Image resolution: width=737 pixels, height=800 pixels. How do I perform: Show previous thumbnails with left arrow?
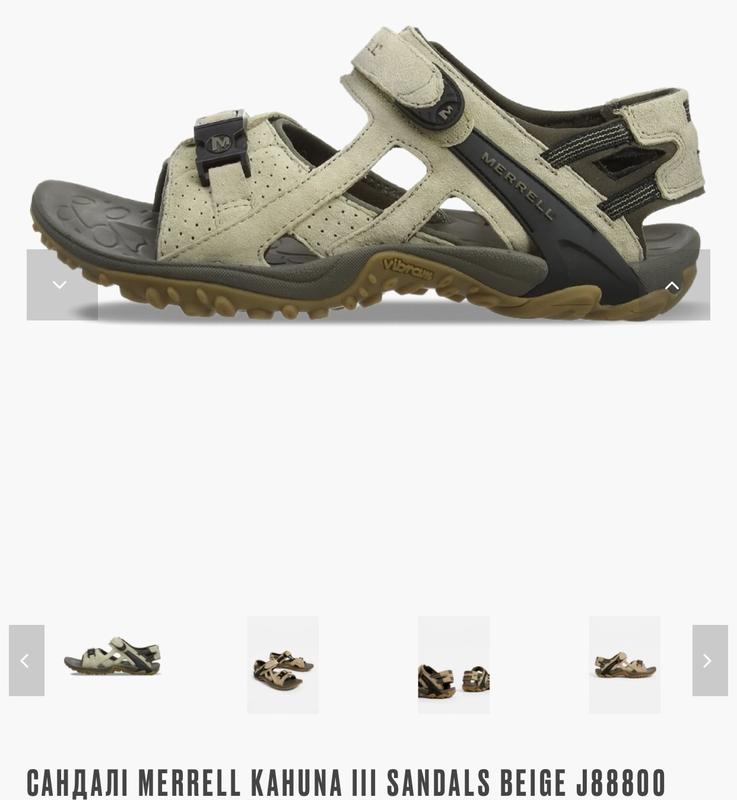(x=26, y=660)
